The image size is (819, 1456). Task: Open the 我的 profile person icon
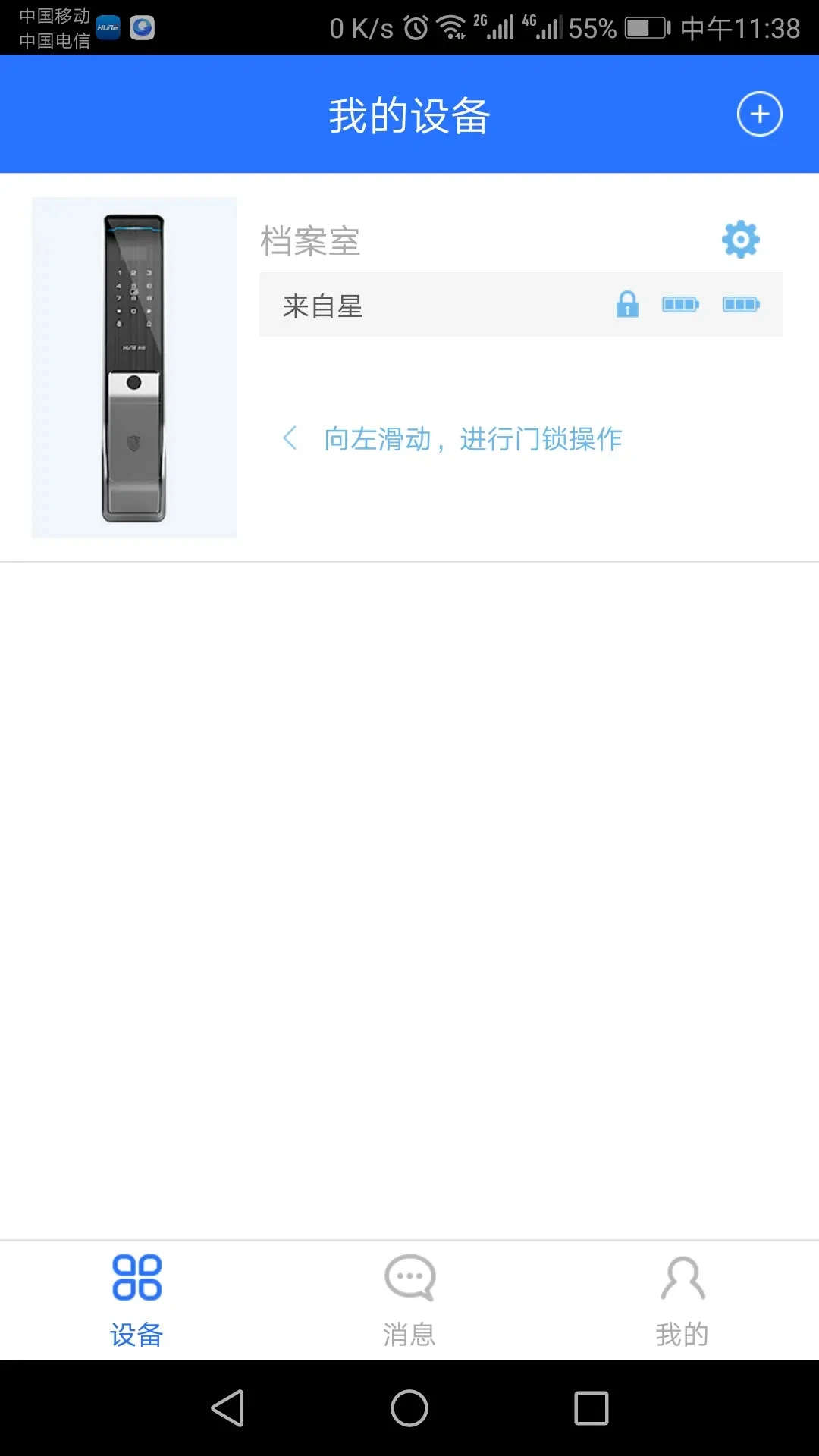(682, 1278)
